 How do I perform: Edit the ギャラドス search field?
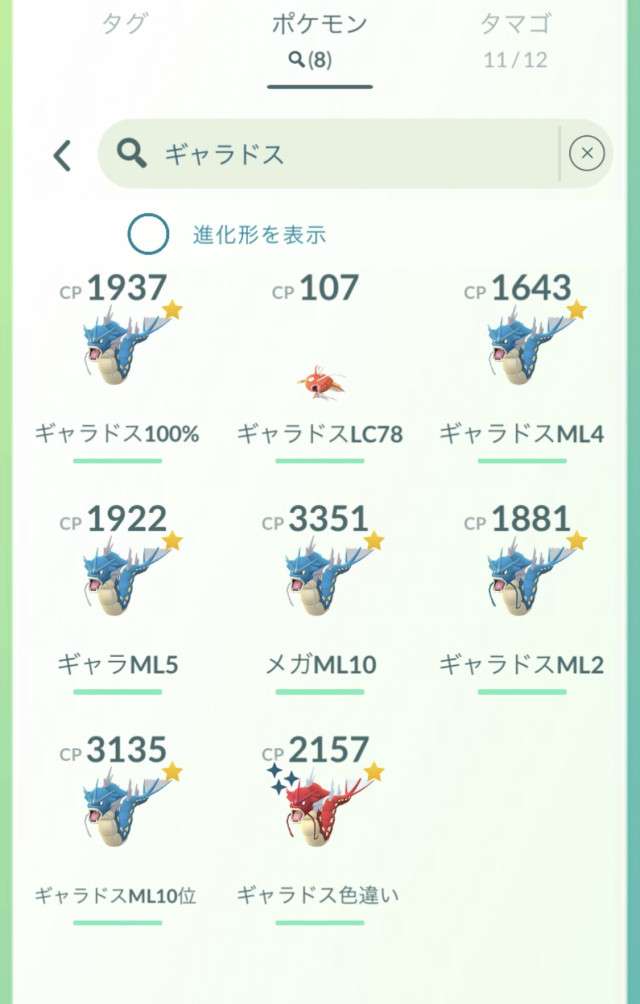click(x=340, y=154)
